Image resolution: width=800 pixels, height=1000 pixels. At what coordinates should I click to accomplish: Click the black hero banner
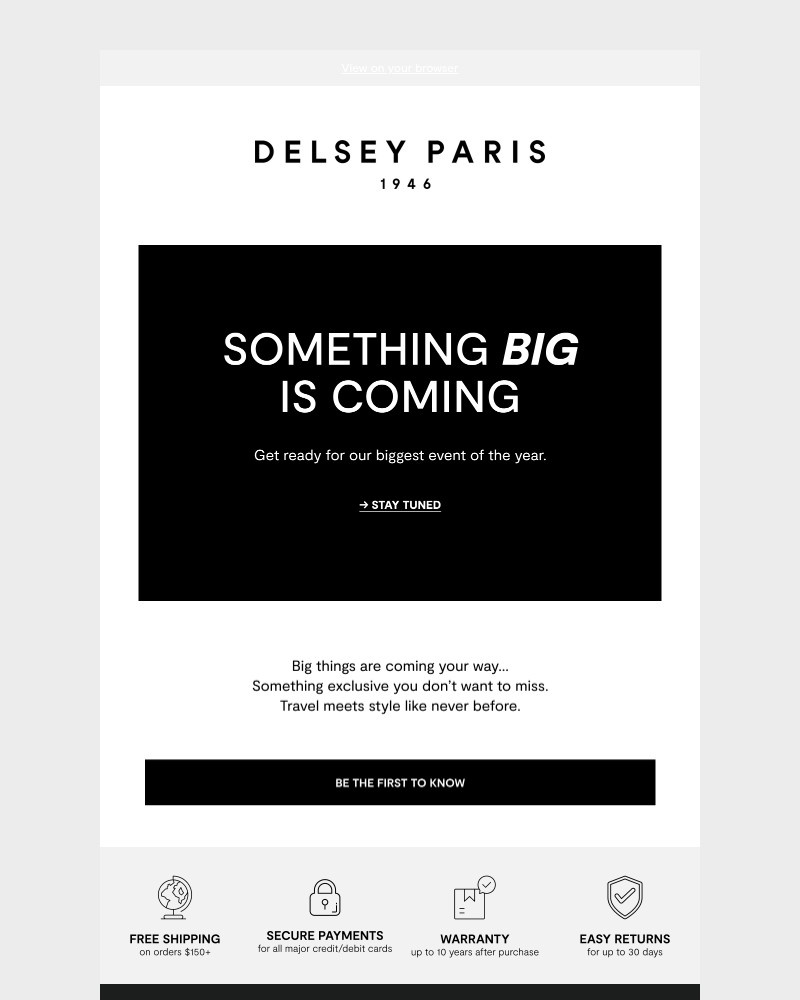tap(400, 560)
